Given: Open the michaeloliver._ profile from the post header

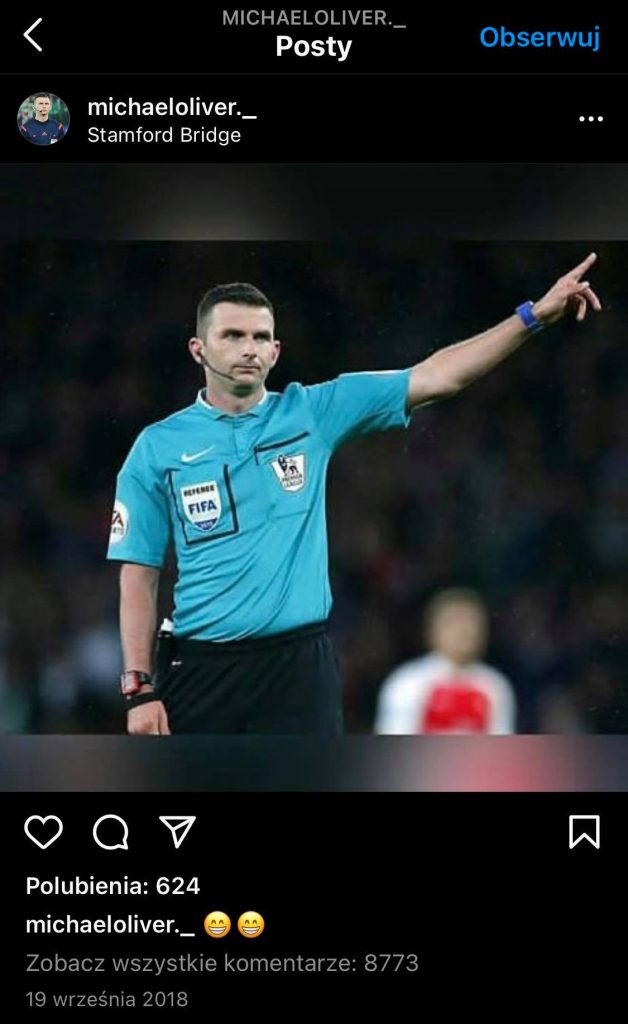Looking at the screenshot, I should [171, 107].
